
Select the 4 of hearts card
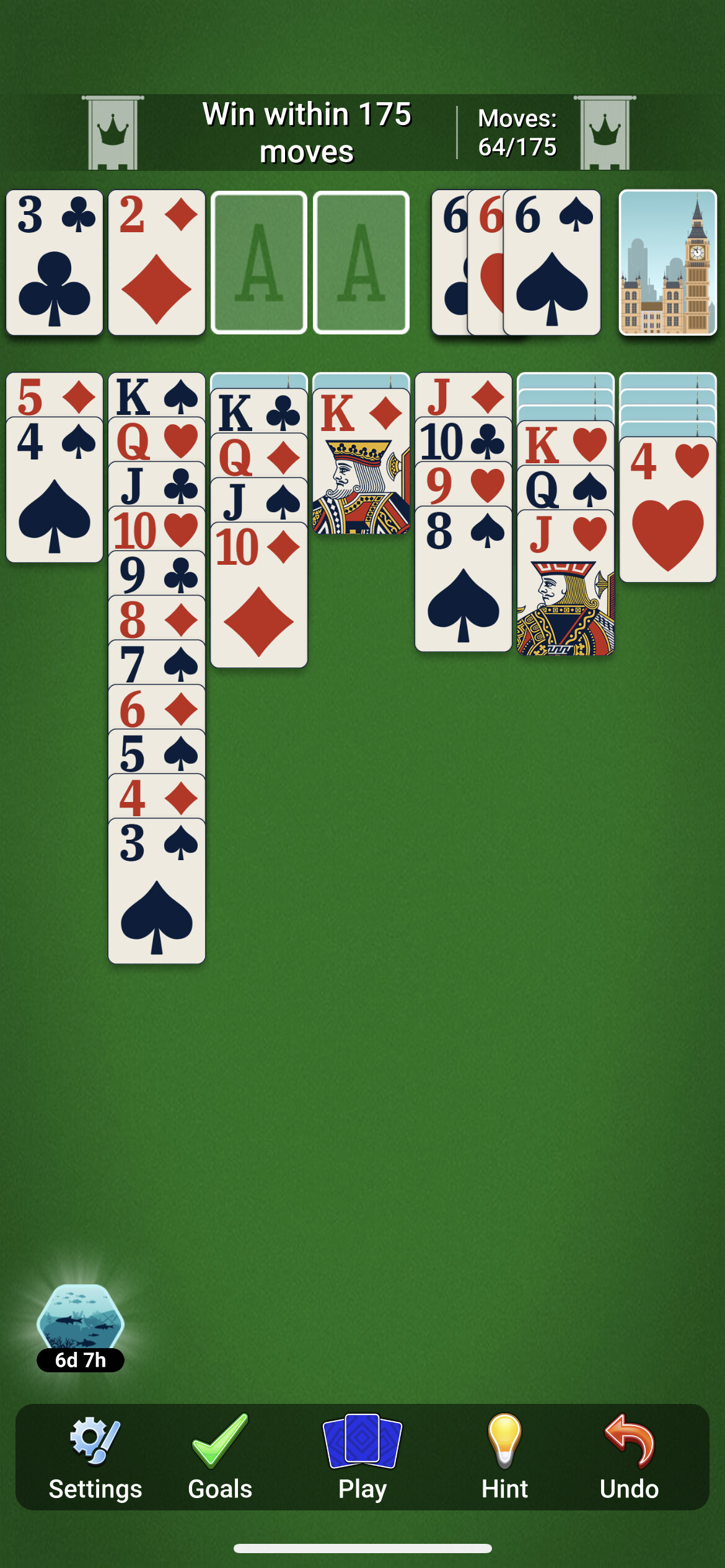pos(668,510)
